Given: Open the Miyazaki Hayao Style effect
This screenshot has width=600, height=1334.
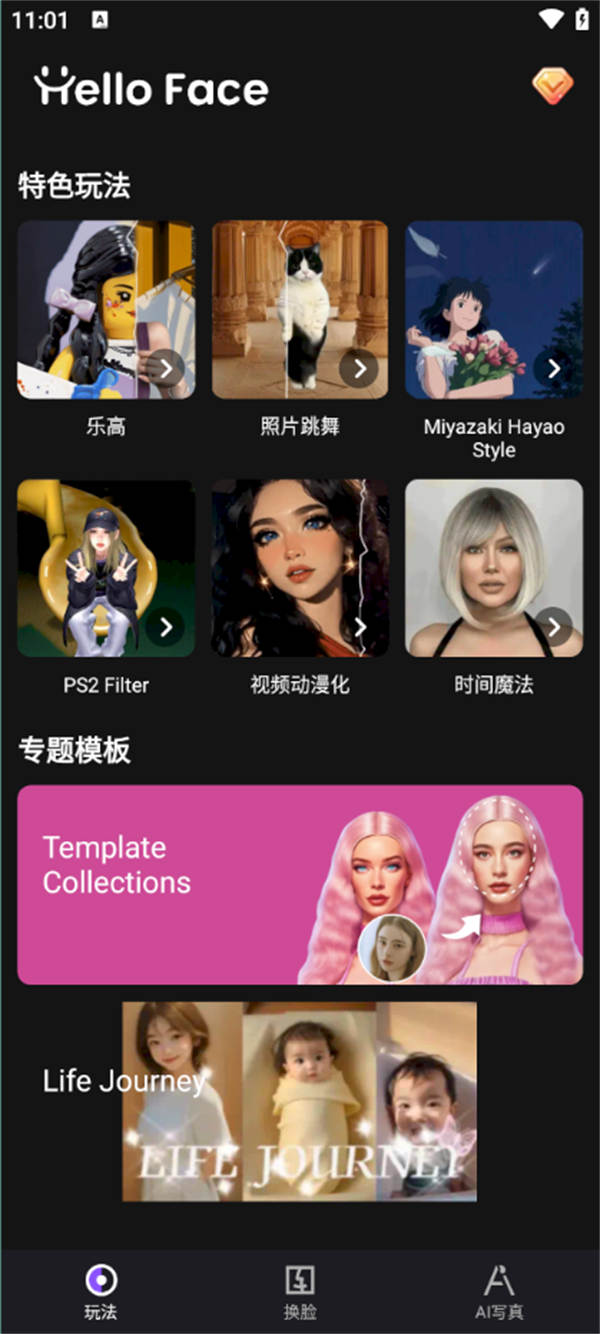Looking at the screenshot, I should click(x=493, y=310).
